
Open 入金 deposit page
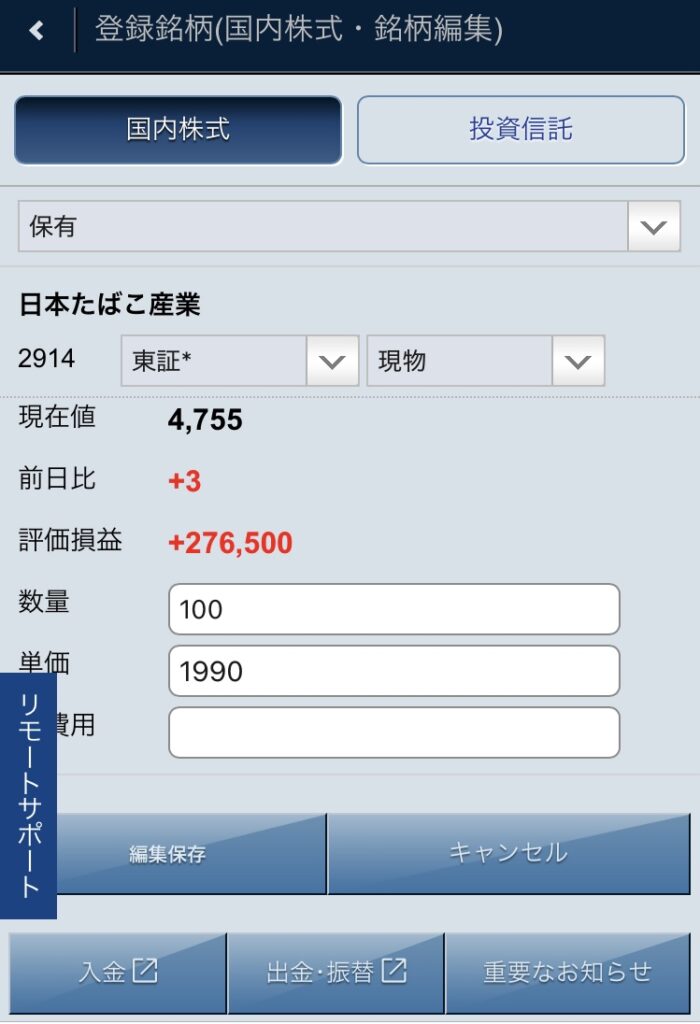[118, 973]
